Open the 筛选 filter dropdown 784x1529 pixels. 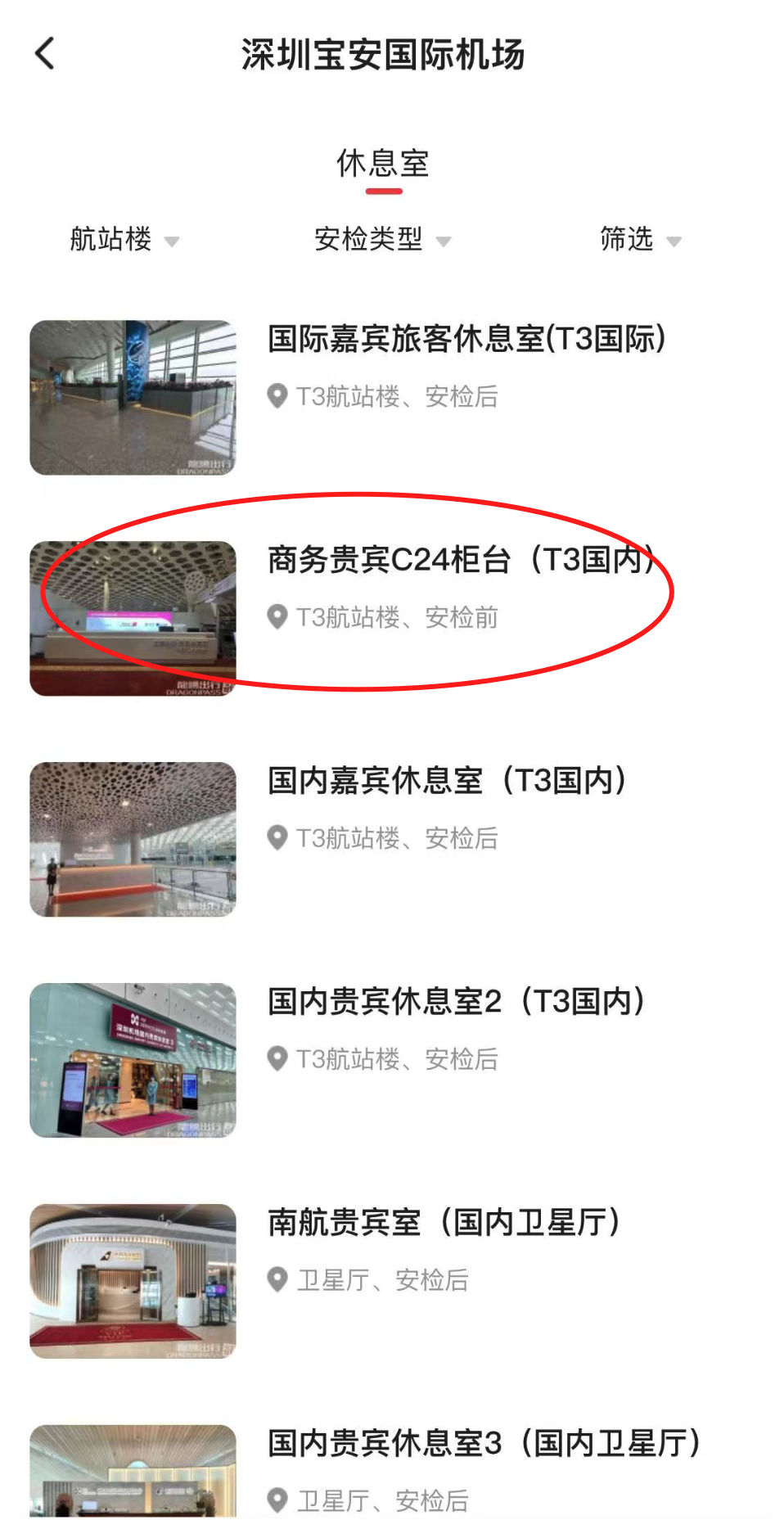pyautogui.click(x=640, y=240)
